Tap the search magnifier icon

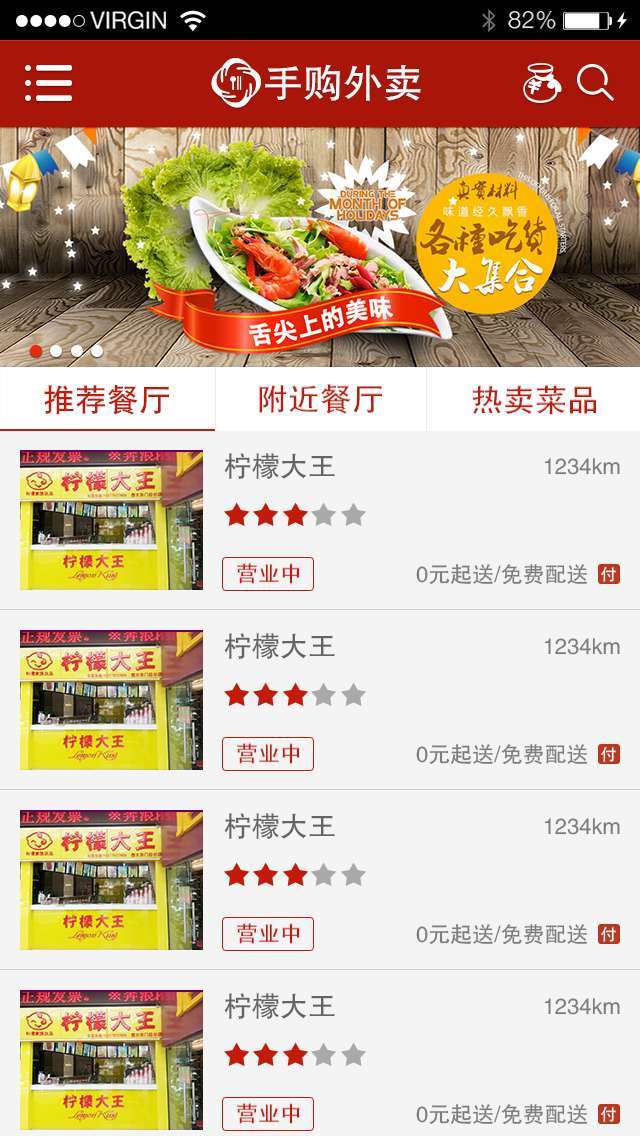pyautogui.click(x=595, y=83)
